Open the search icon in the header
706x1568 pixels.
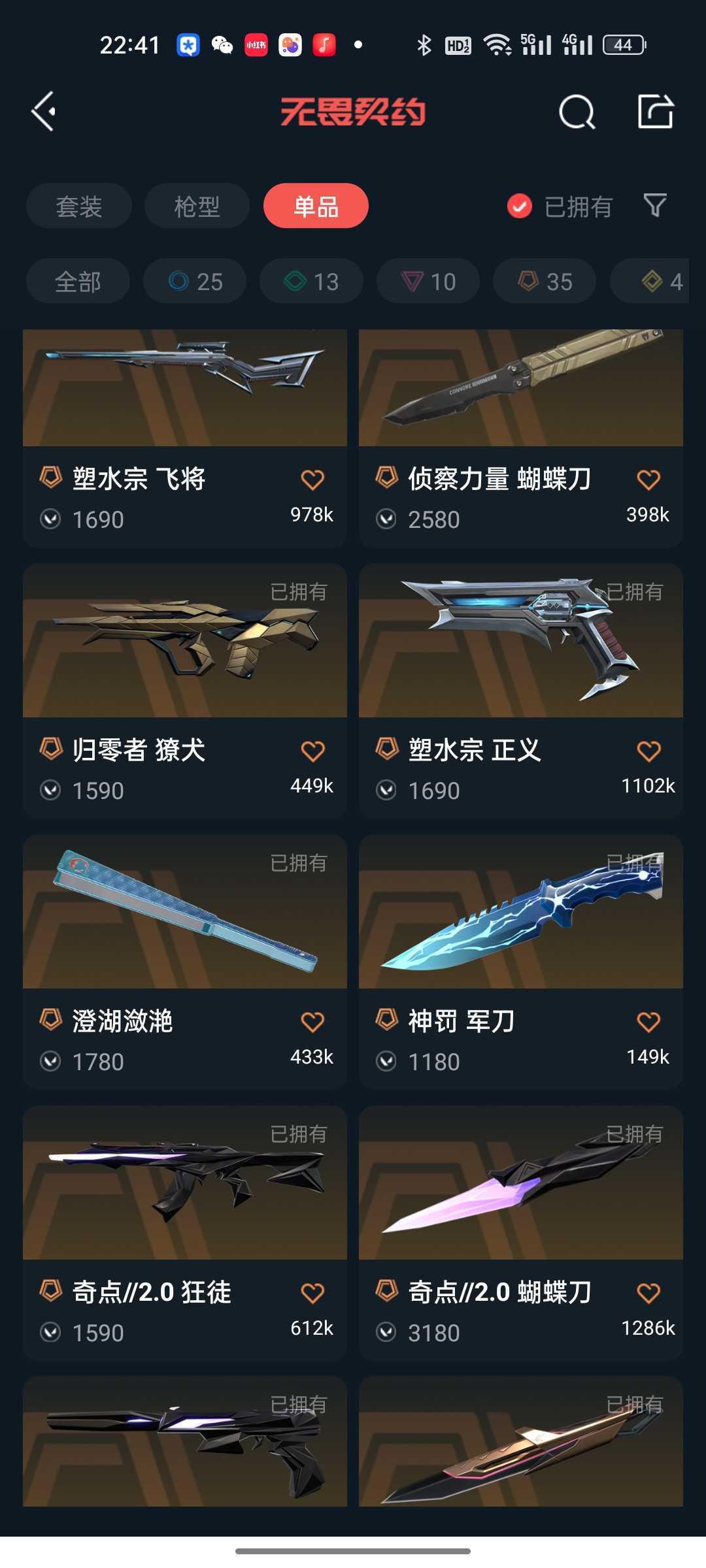[577, 112]
